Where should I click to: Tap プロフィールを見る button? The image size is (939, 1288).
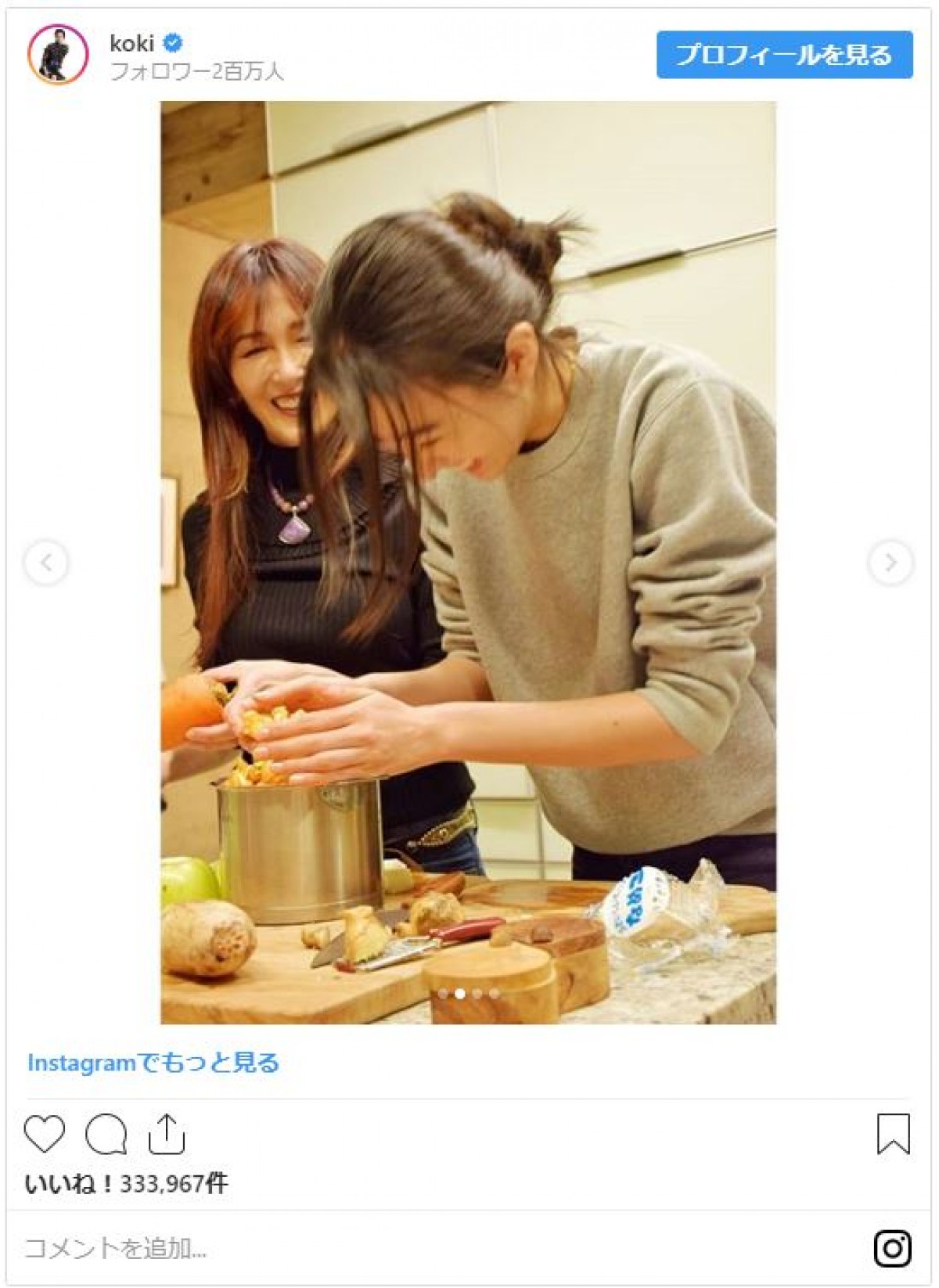pos(784,55)
